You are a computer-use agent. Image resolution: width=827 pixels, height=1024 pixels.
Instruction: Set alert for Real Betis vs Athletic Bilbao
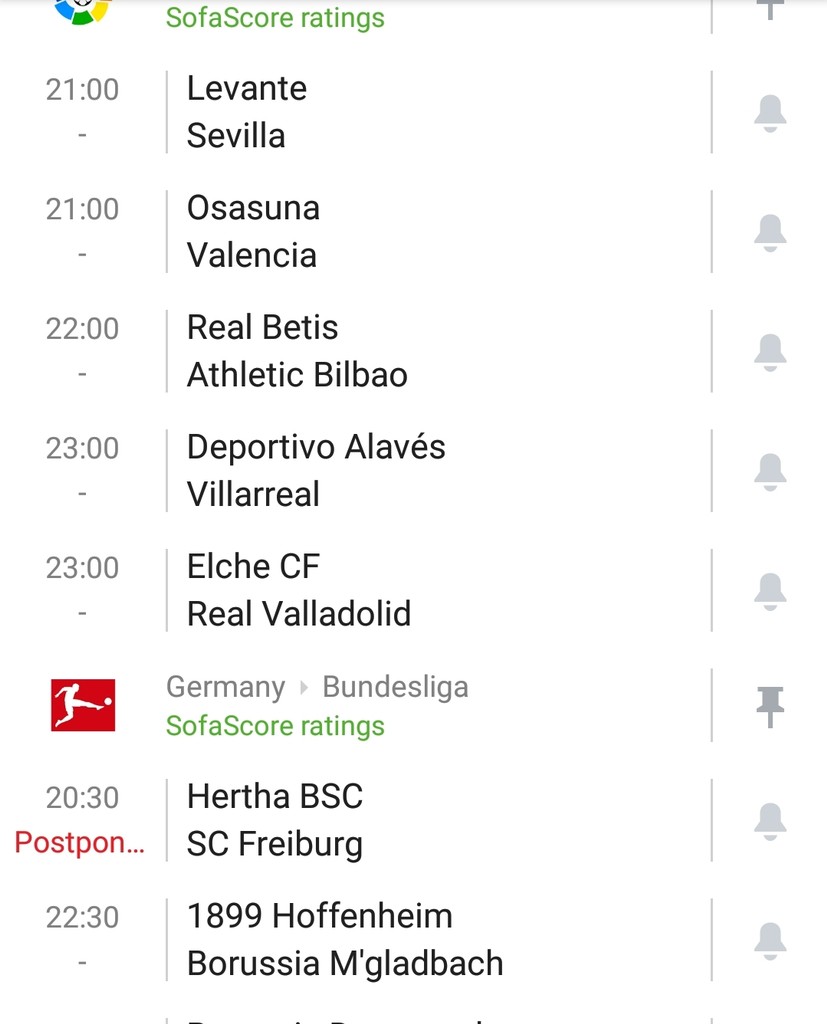tap(769, 352)
